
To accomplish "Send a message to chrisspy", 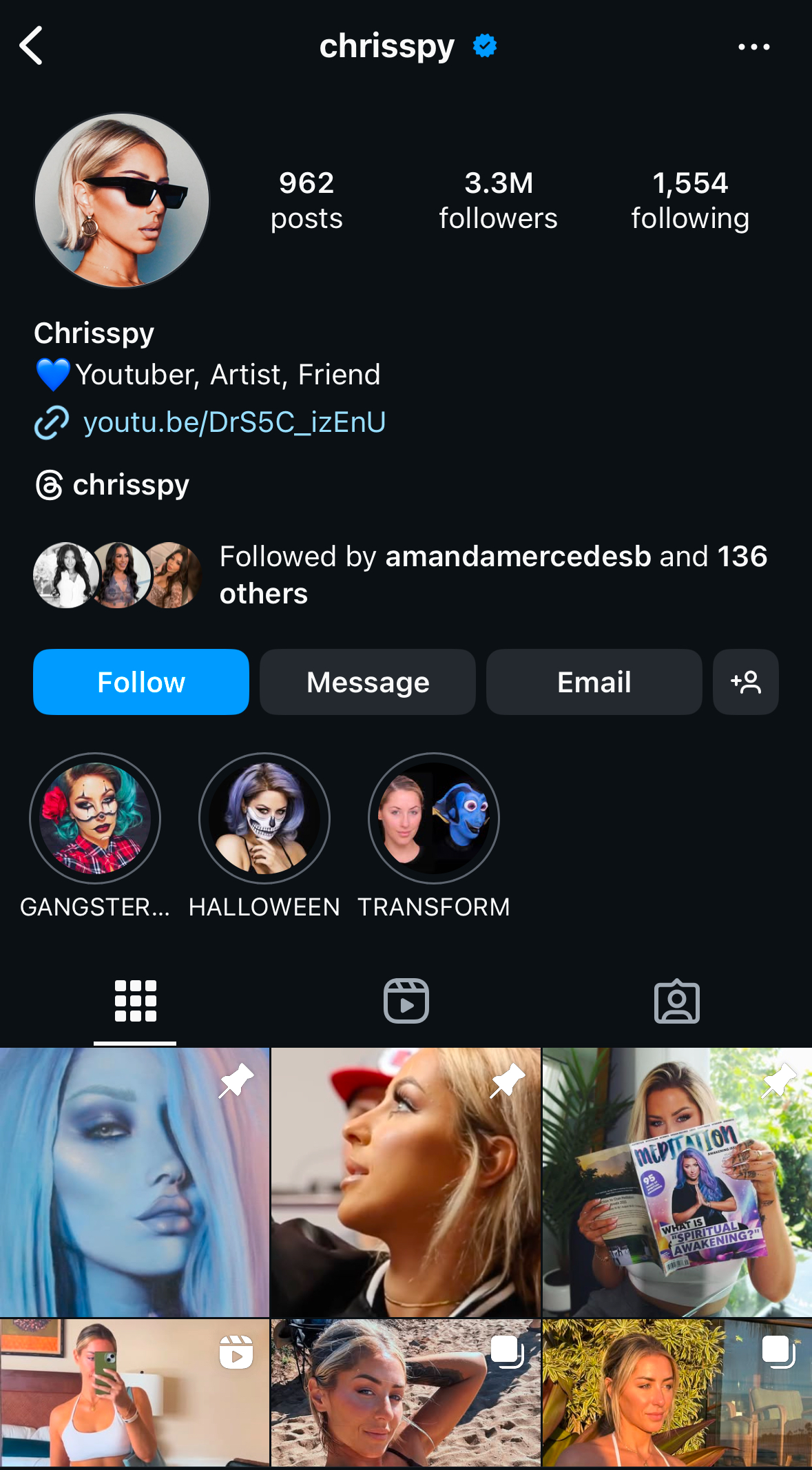I will [x=368, y=682].
